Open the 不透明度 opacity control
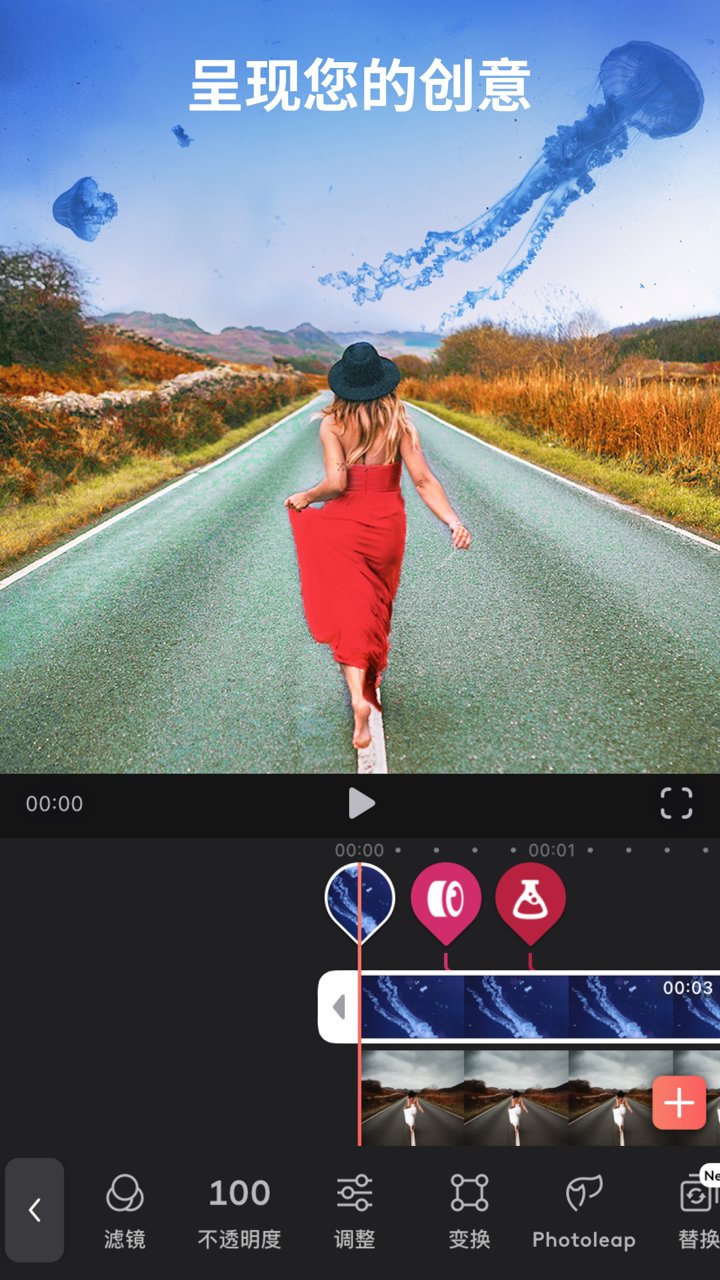This screenshot has width=720, height=1280. [239, 1210]
